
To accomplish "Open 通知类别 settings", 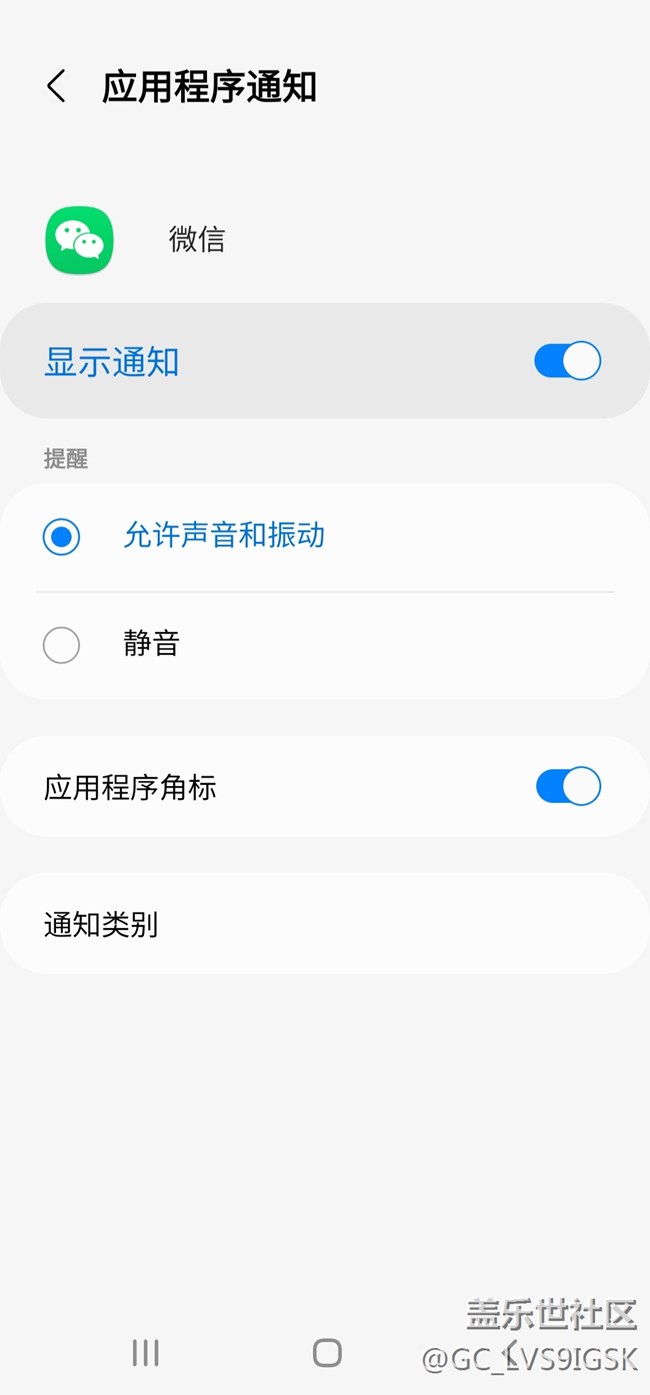I will pyautogui.click(x=324, y=924).
